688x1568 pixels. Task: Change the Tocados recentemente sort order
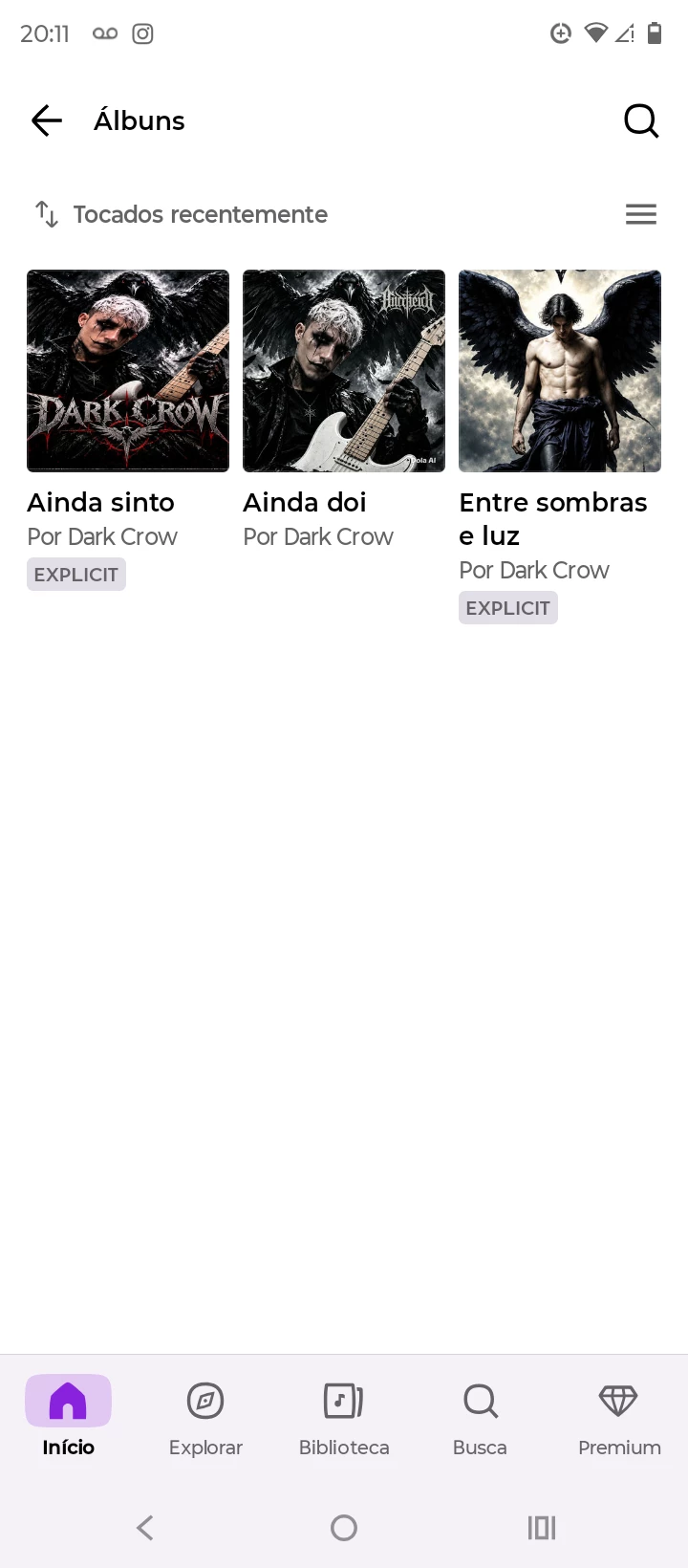[x=181, y=214]
